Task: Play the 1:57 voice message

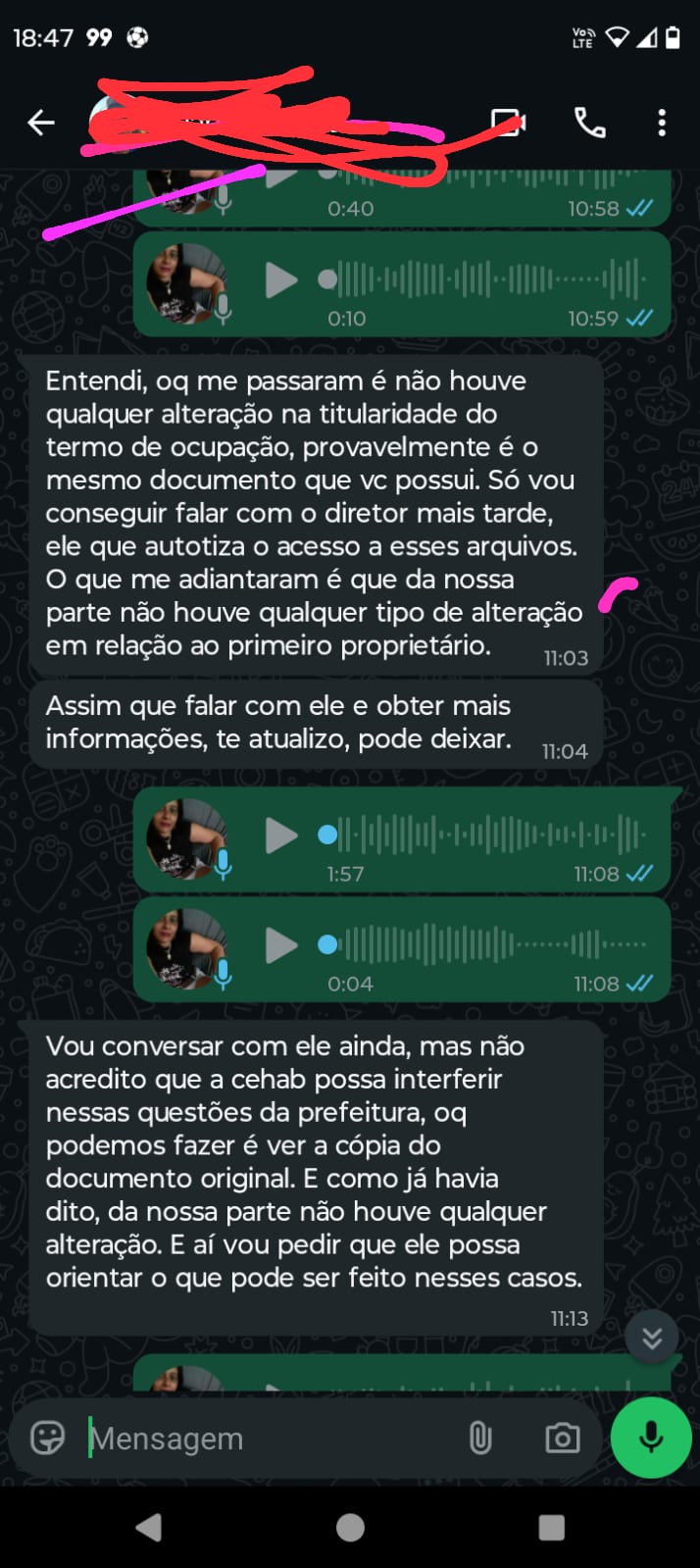Action: (281, 835)
